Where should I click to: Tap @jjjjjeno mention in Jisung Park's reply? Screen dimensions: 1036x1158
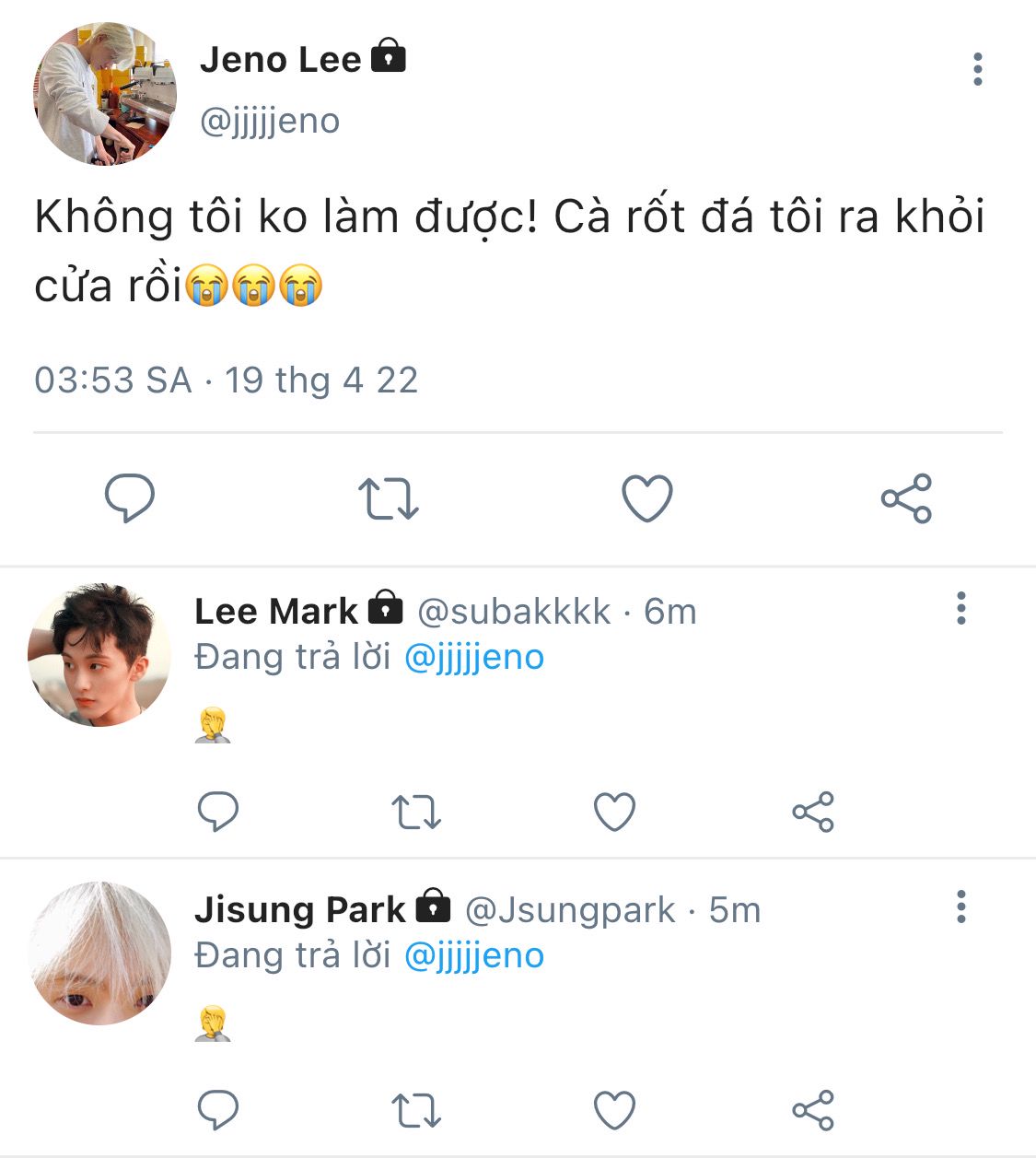pos(474,956)
